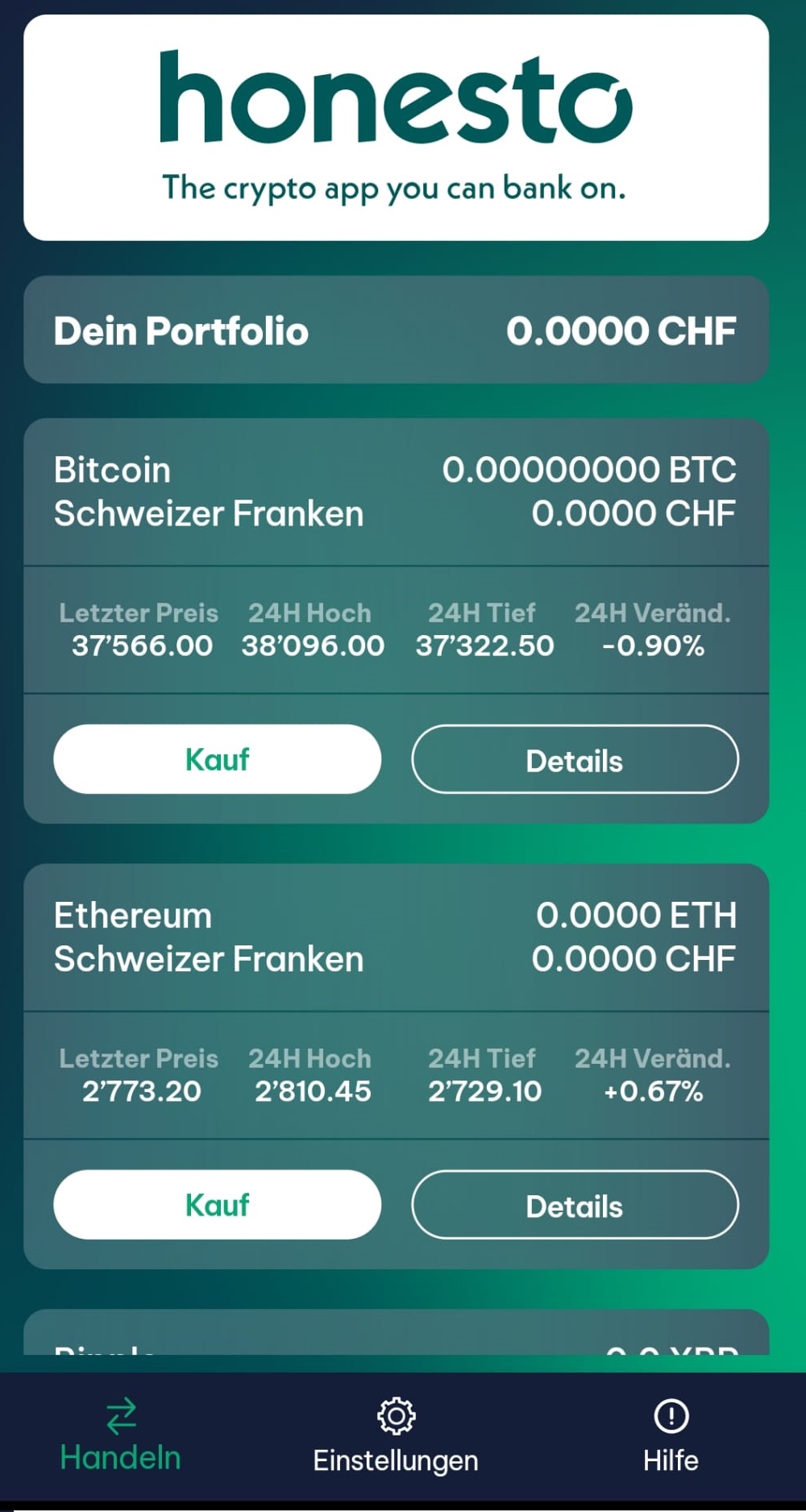Open Details for Bitcoin
The height and width of the screenshot is (1512, 806).
point(575,759)
